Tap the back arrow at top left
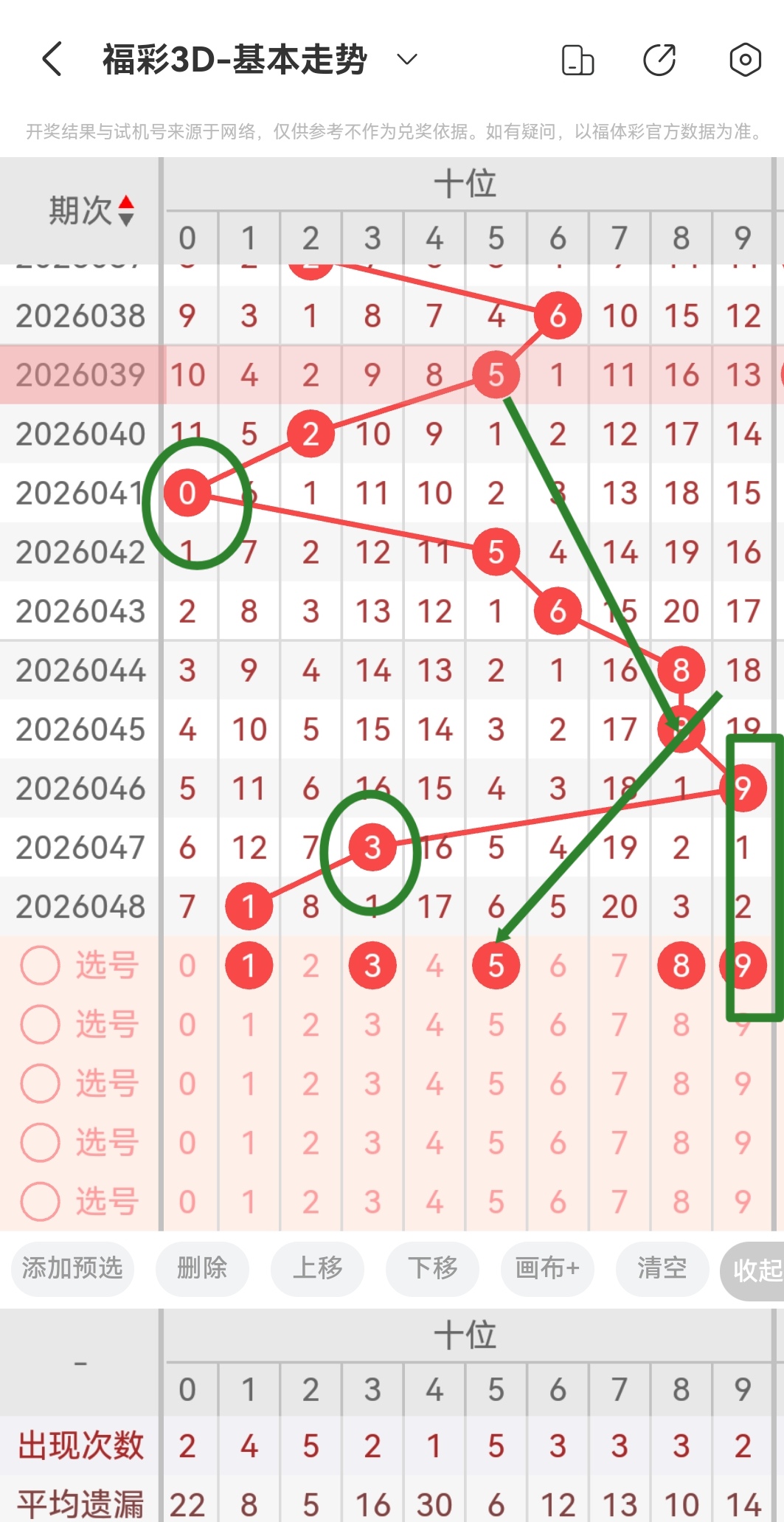This screenshot has height=1522, width=784. [50, 60]
